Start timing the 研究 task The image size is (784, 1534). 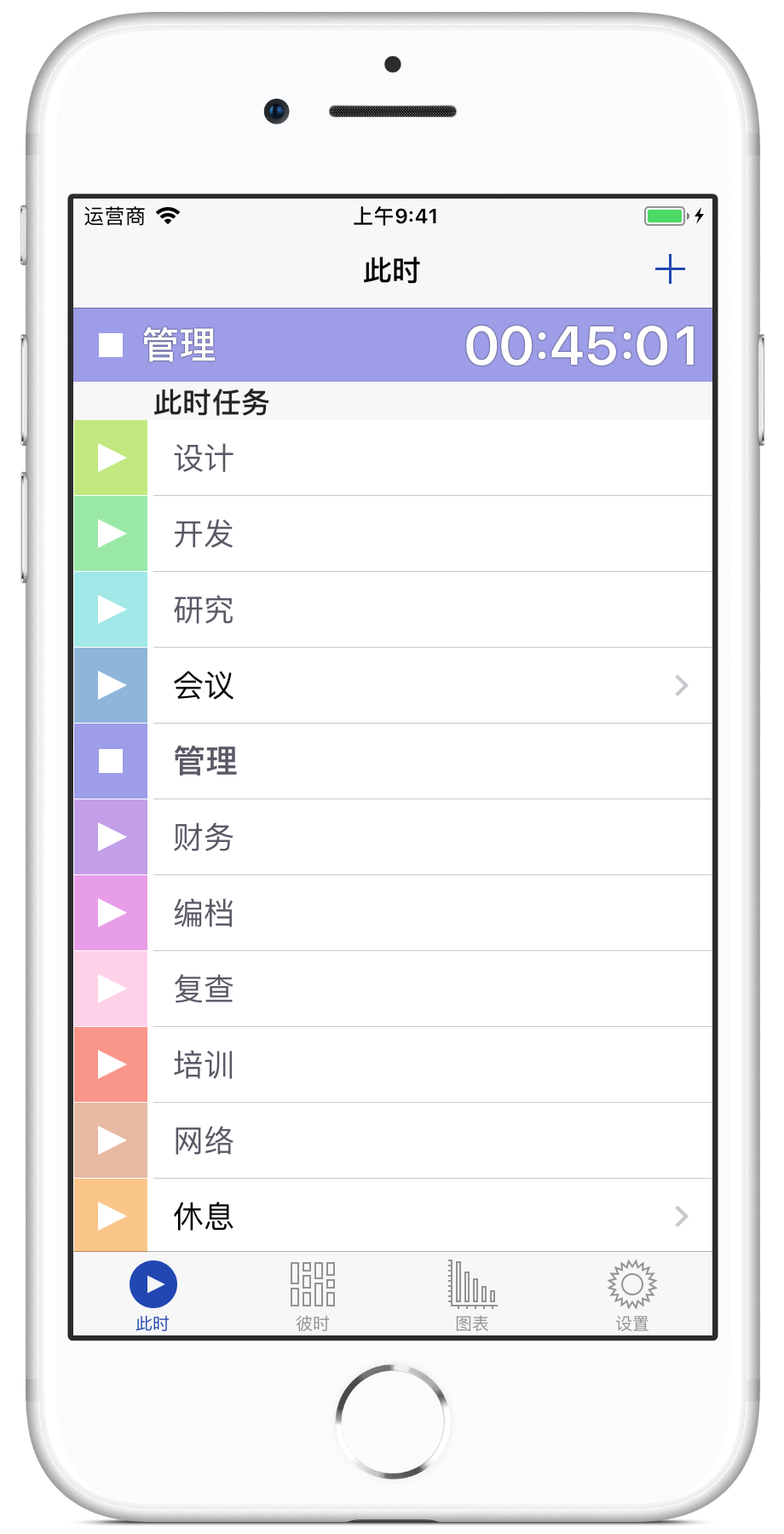(x=111, y=609)
